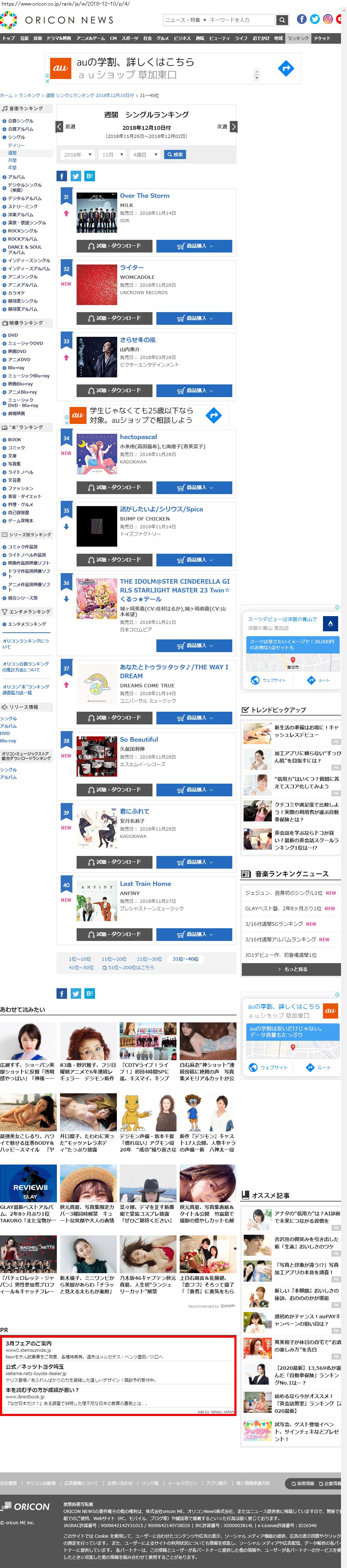The width and height of the screenshot is (347, 1568).
Task: Tap the blue 検索 button
Action: [x=175, y=154]
